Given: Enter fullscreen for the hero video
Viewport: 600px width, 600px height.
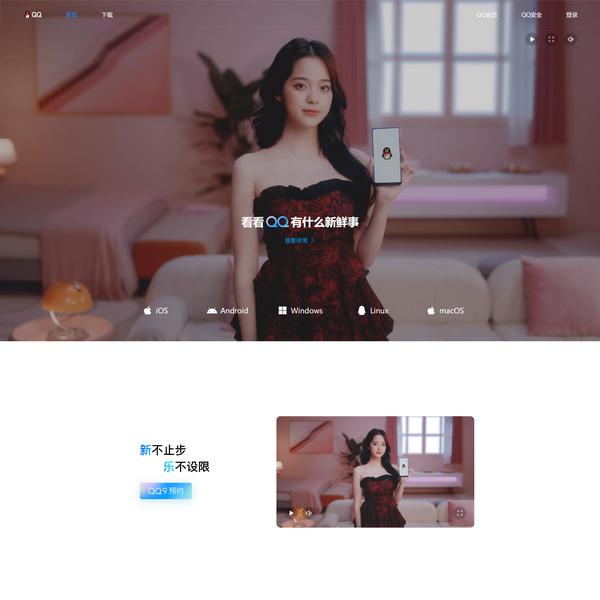Looking at the screenshot, I should click(x=551, y=39).
